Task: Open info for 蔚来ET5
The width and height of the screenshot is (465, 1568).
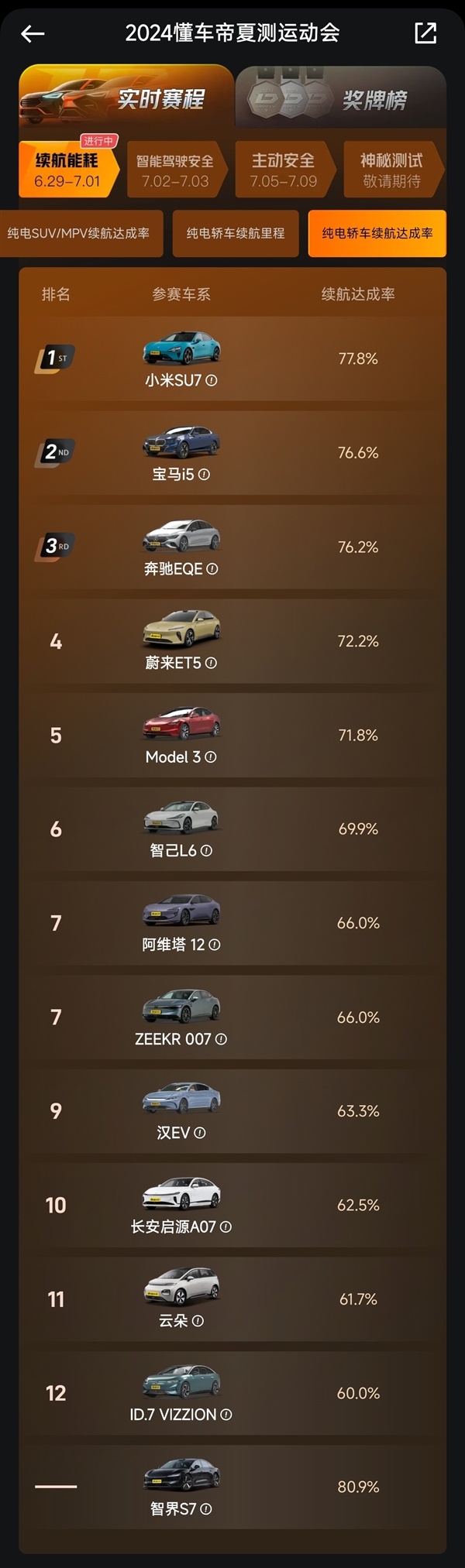Action: pyautogui.click(x=211, y=663)
